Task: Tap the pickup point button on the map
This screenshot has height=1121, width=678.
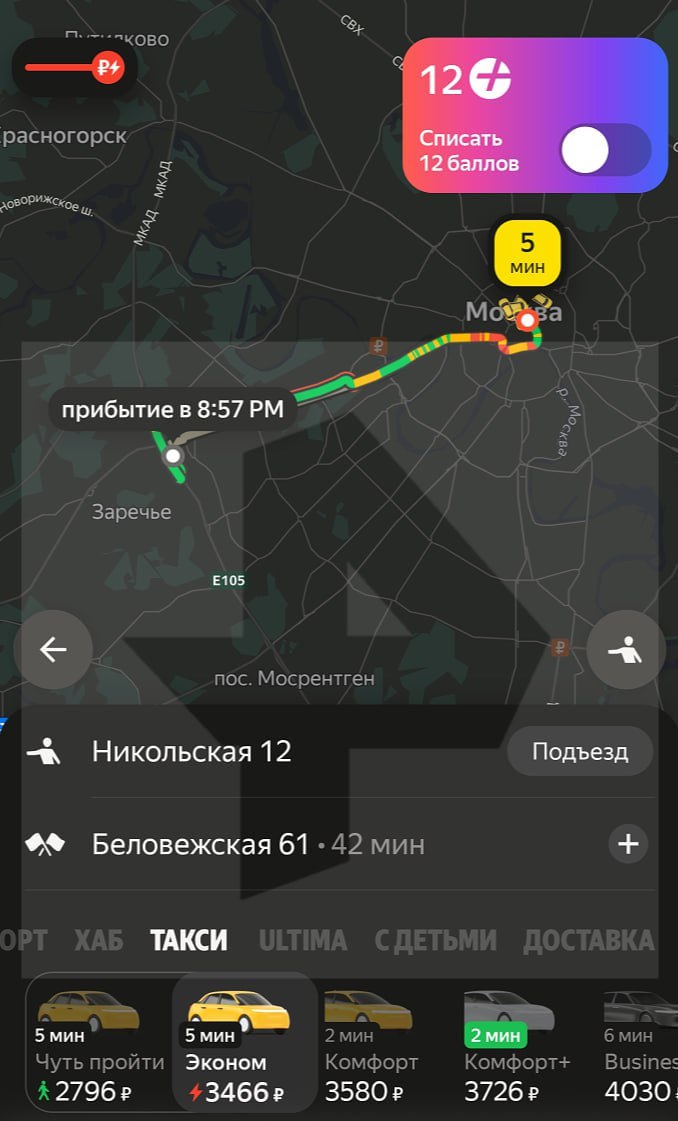Action: tap(626, 649)
